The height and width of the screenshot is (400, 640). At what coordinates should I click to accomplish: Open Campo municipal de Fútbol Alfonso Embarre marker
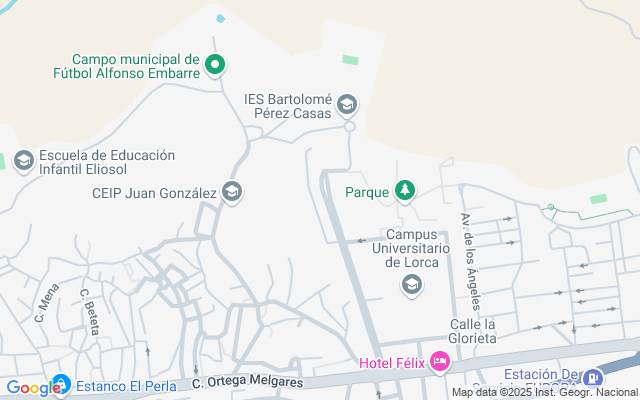[x=214, y=66]
